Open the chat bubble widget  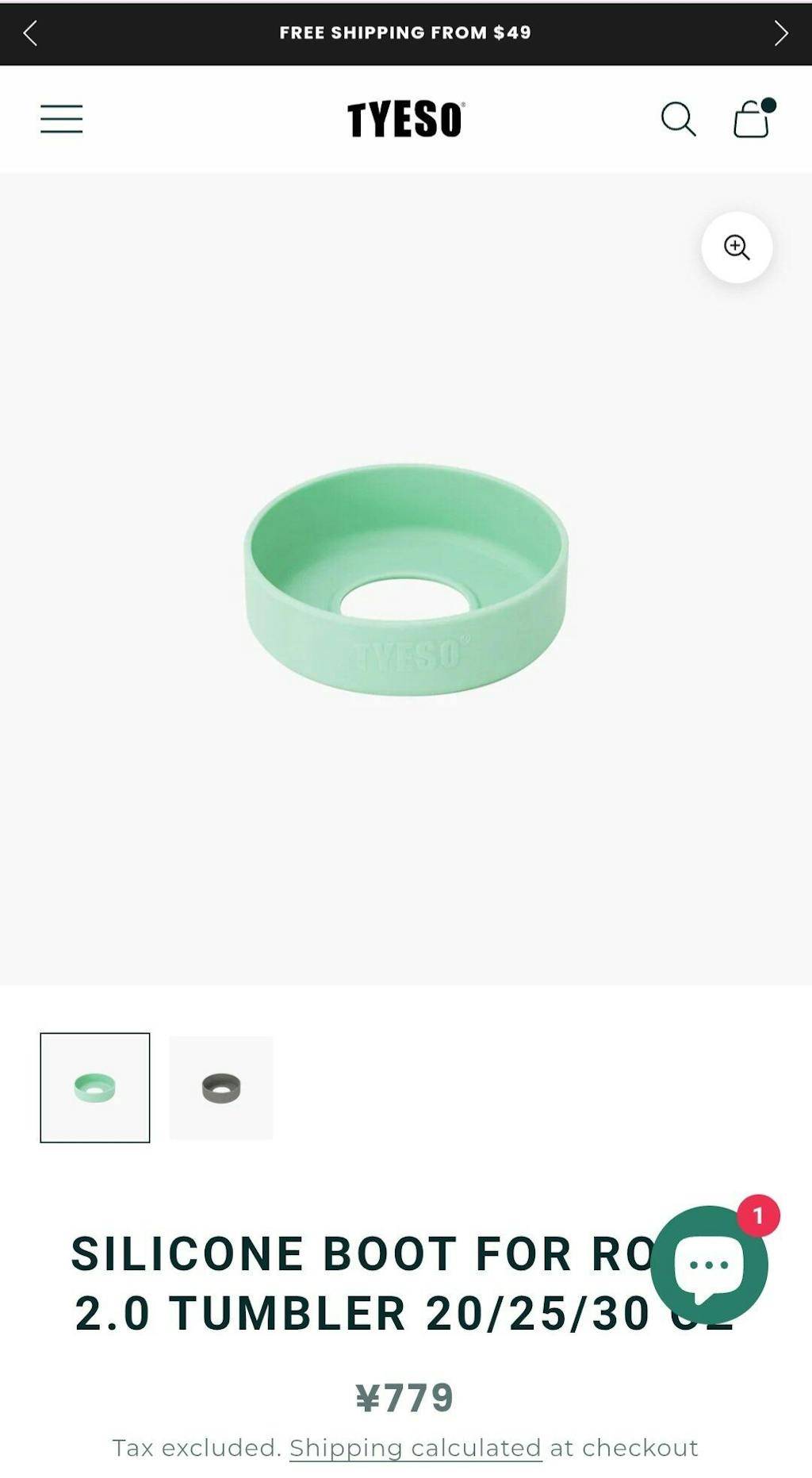[x=709, y=1265]
